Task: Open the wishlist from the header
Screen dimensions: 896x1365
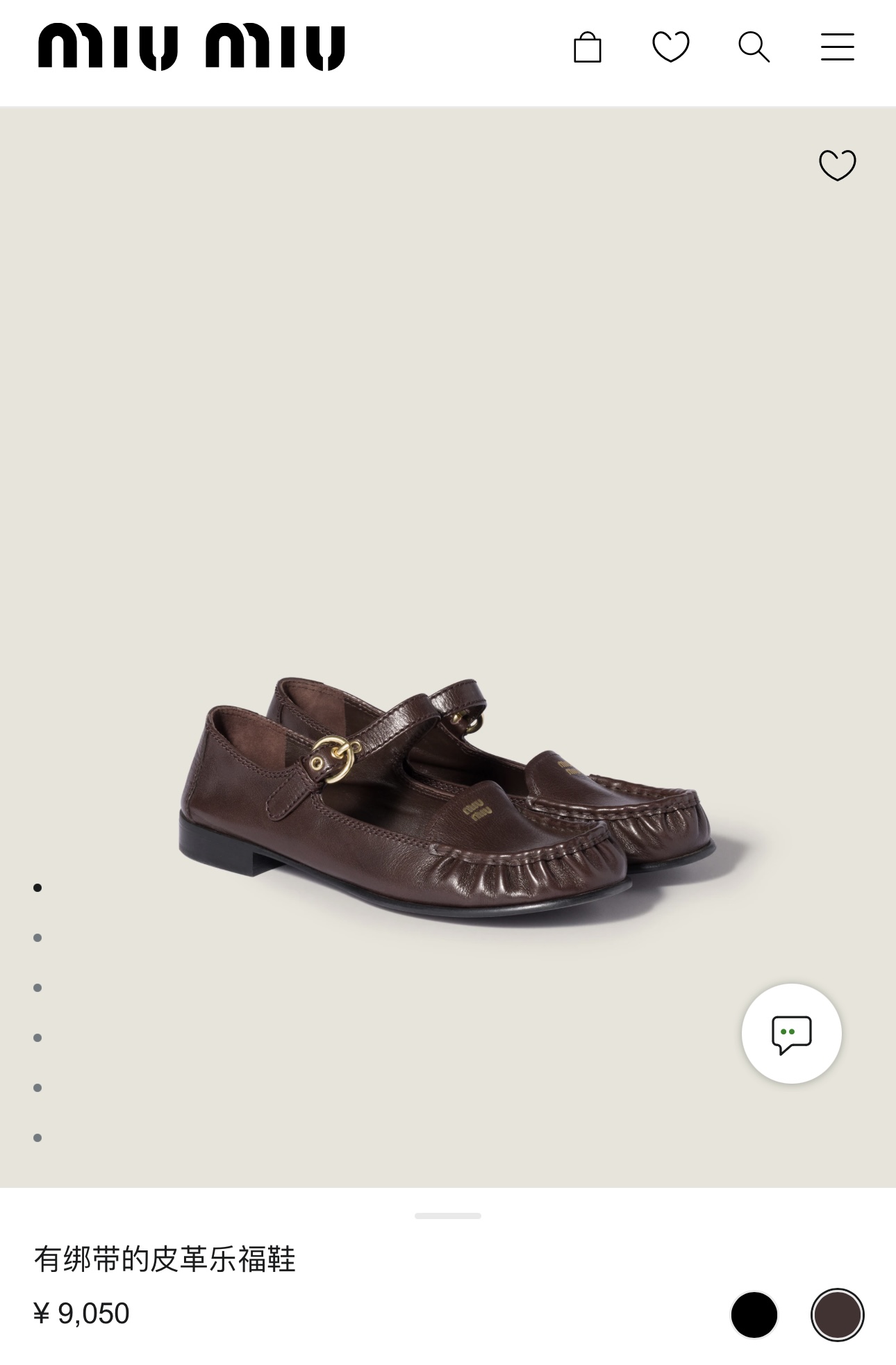Action: [x=670, y=47]
